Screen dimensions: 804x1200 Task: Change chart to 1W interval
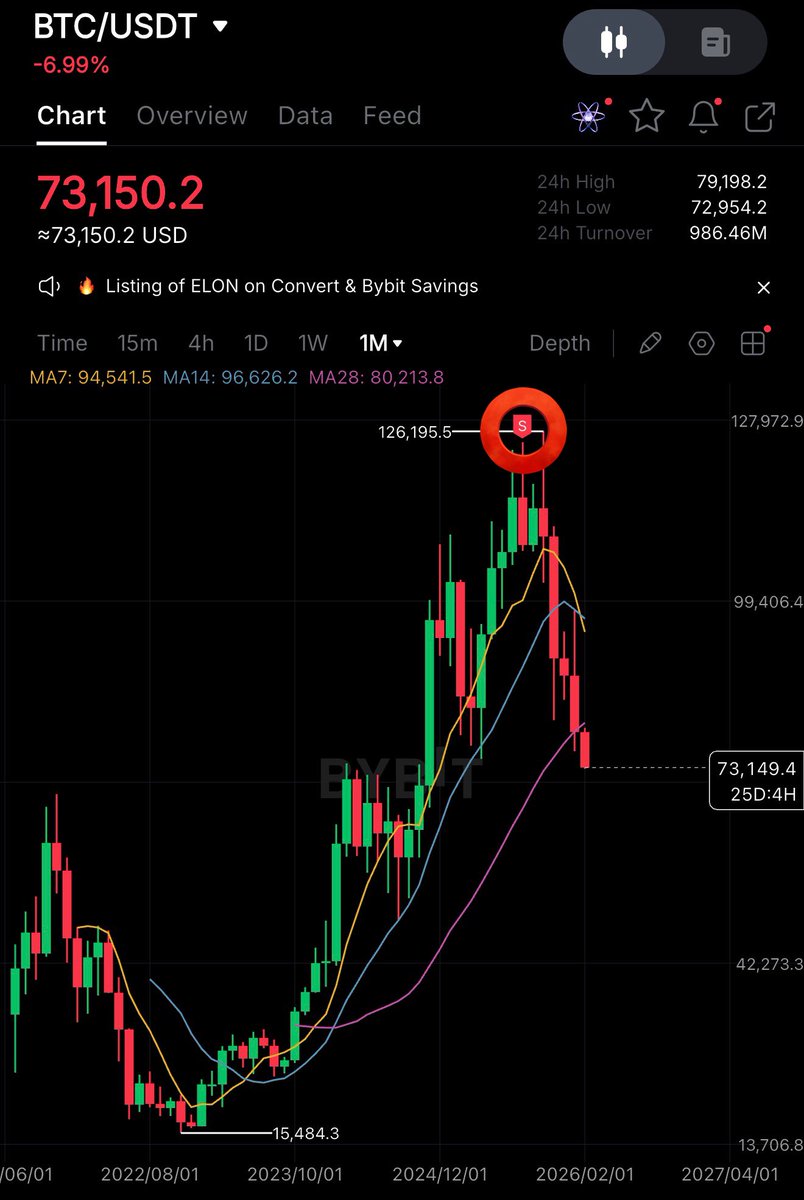(x=312, y=343)
